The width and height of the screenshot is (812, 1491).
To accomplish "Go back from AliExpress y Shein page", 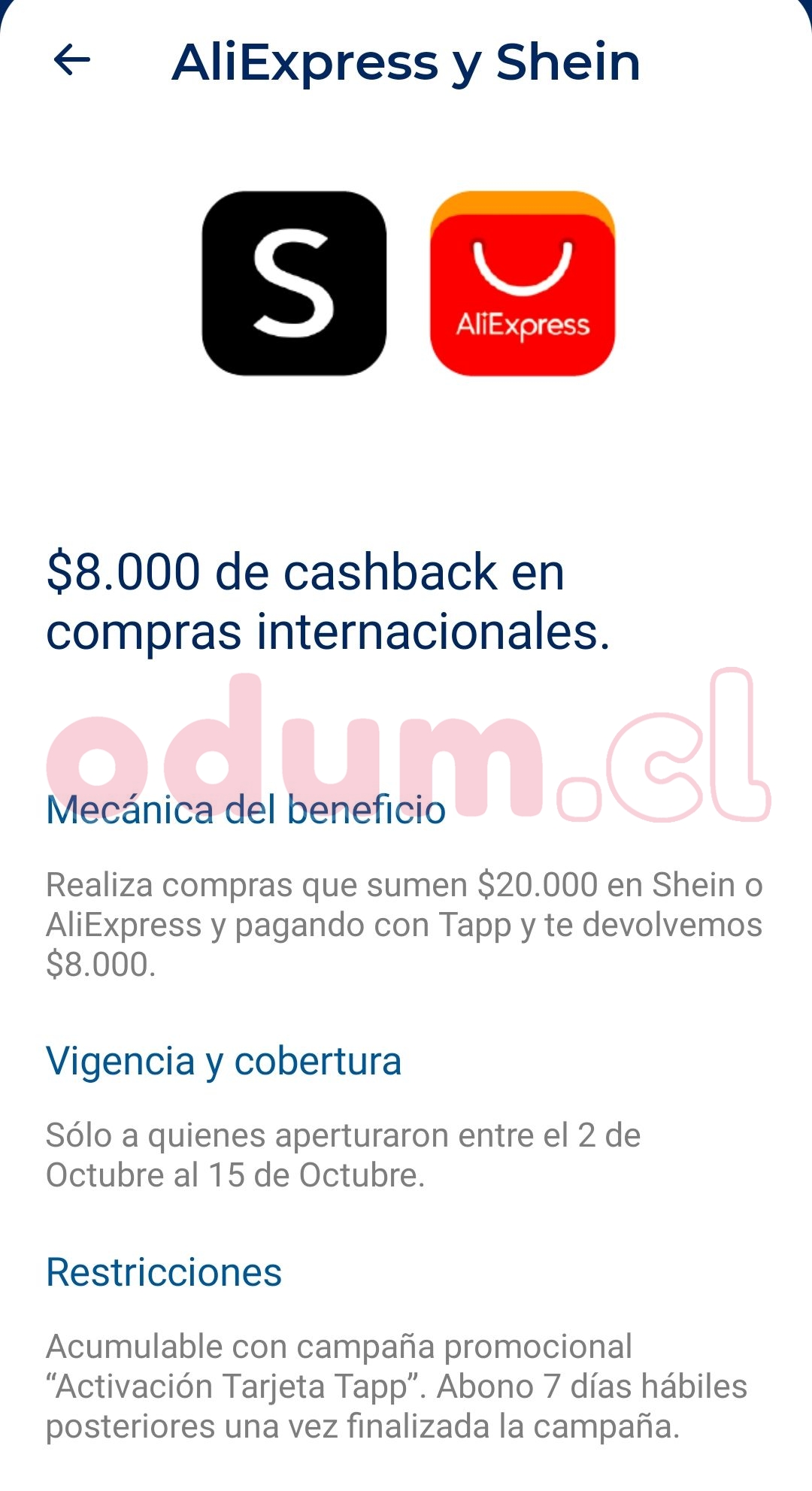I will [x=72, y=60].
